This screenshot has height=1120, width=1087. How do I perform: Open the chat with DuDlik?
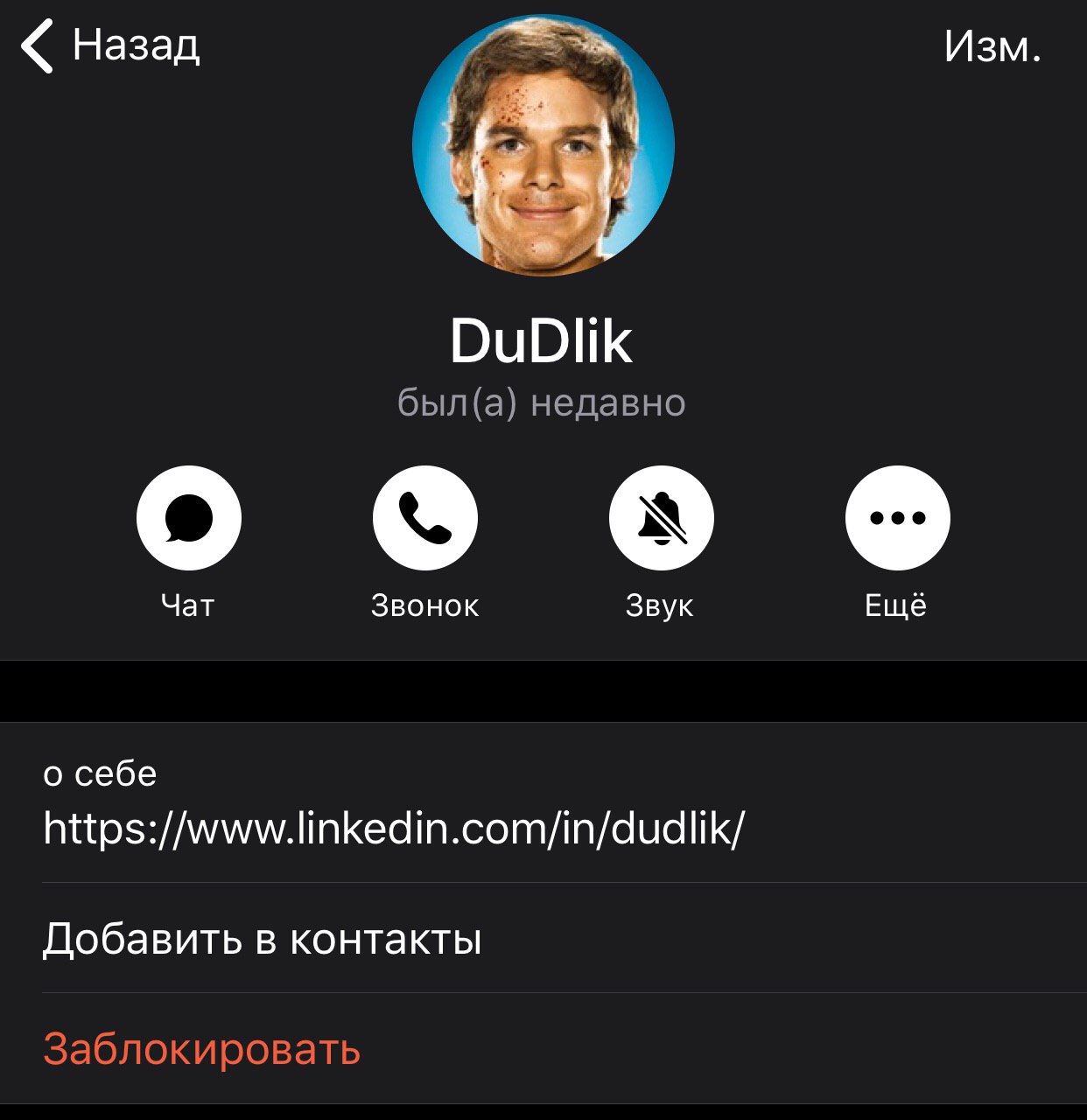[x=188, y=518]
